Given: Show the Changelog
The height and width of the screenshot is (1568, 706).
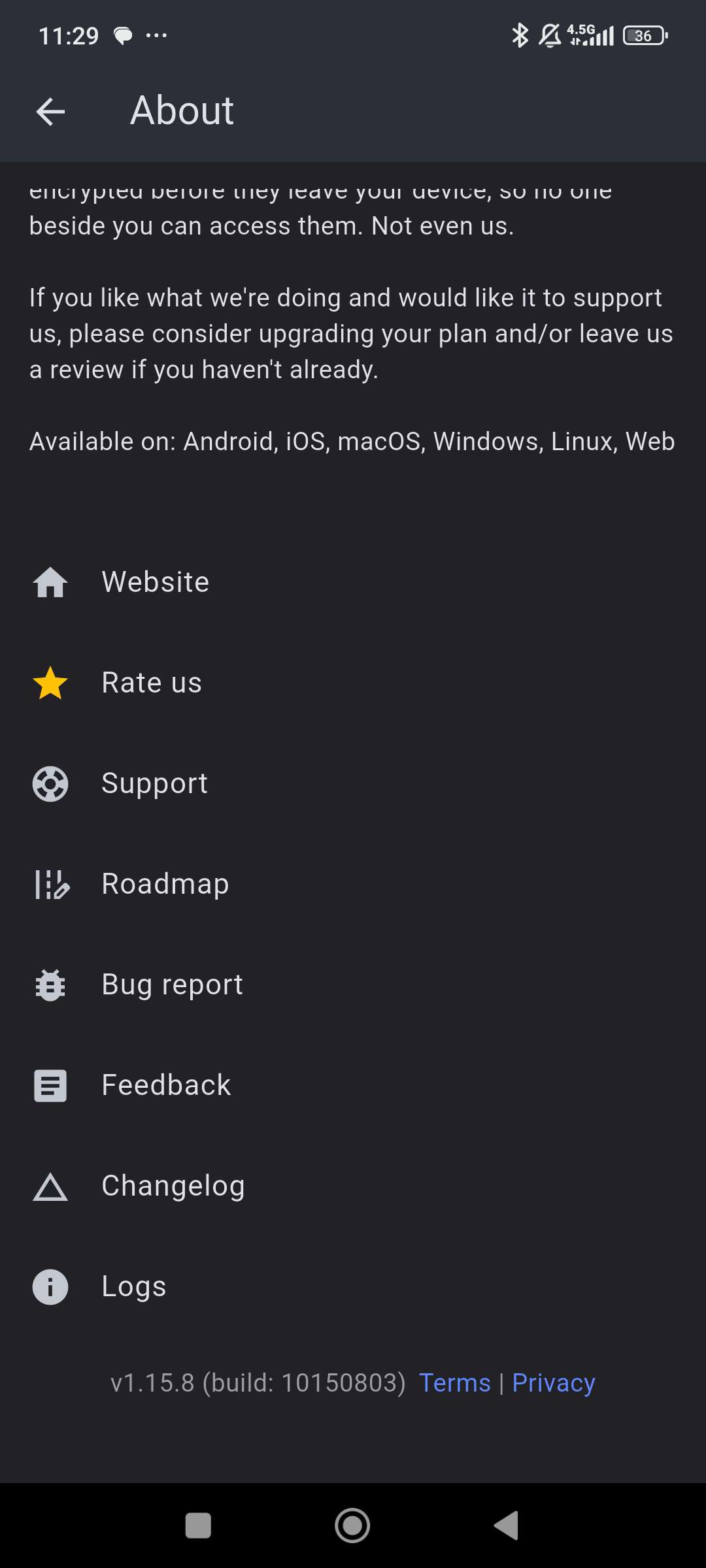Looking at the screenshot, I should pos(173,1186).
